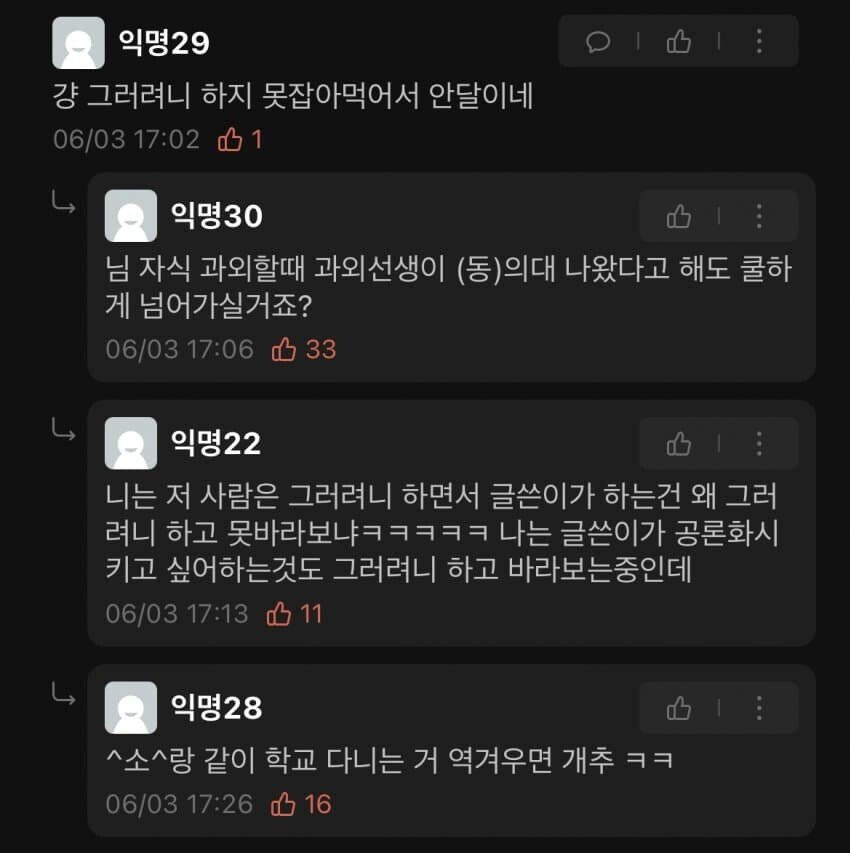Open more options for 익명28's reply
This screenshot has height=853, width=850.
[759, 708]
